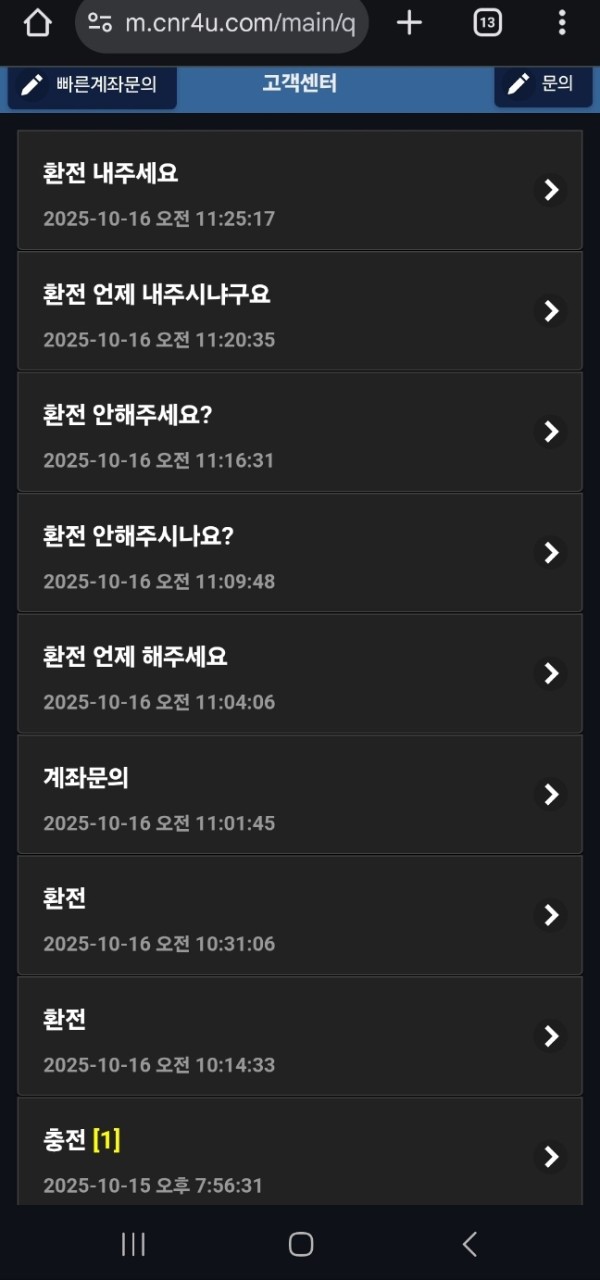600x1280 pixels.
Task: Open the 환전 inquiry from 10:14:33
Action: pos(300,1037)
